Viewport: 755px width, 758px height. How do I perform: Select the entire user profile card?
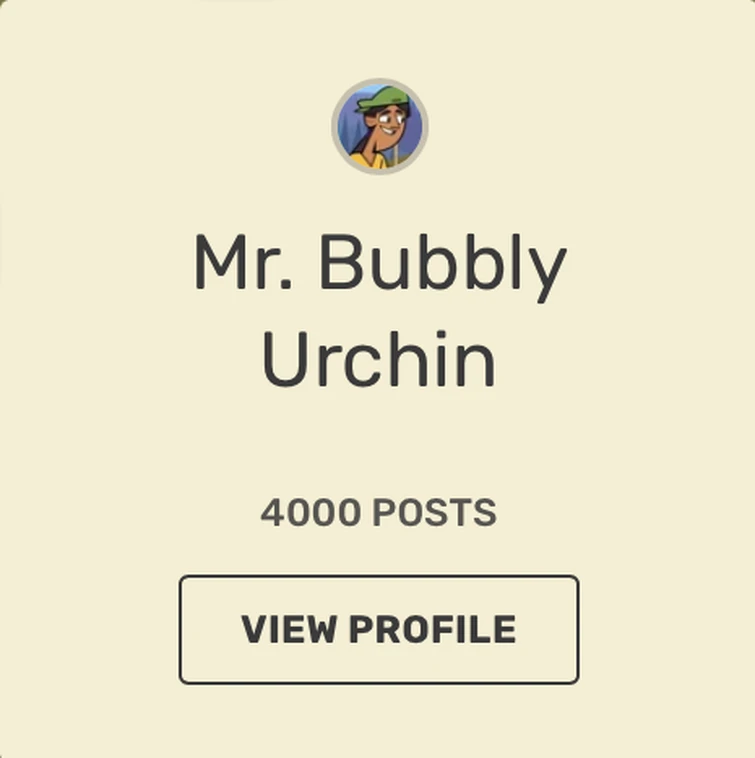(x=377, y=380)
